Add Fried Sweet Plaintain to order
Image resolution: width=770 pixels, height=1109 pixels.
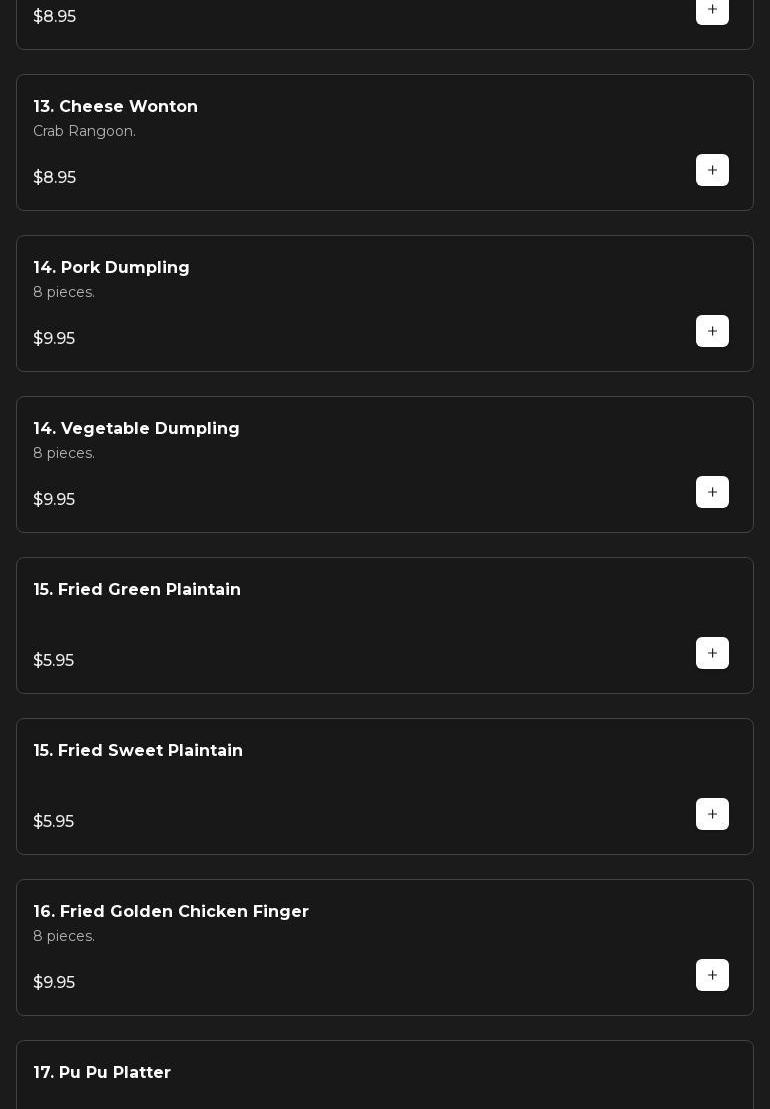(712, 814)
